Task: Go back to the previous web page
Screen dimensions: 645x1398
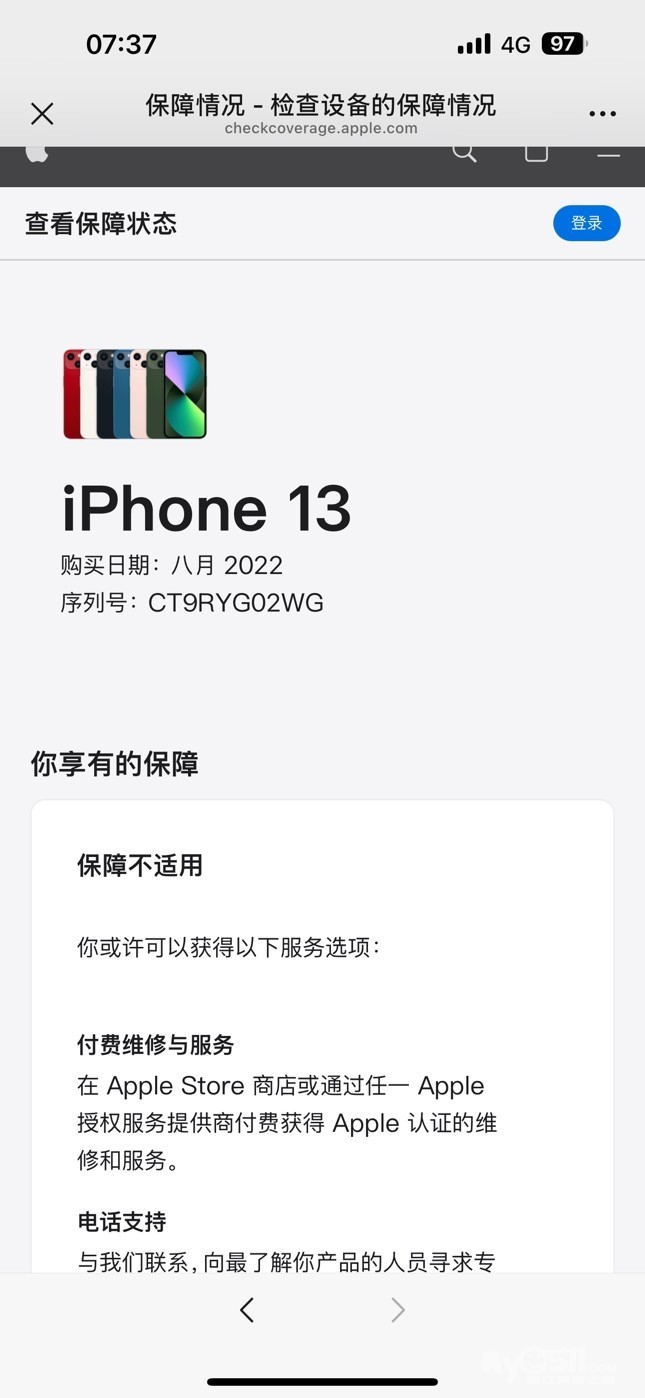Action: (x=247, y=1310)
